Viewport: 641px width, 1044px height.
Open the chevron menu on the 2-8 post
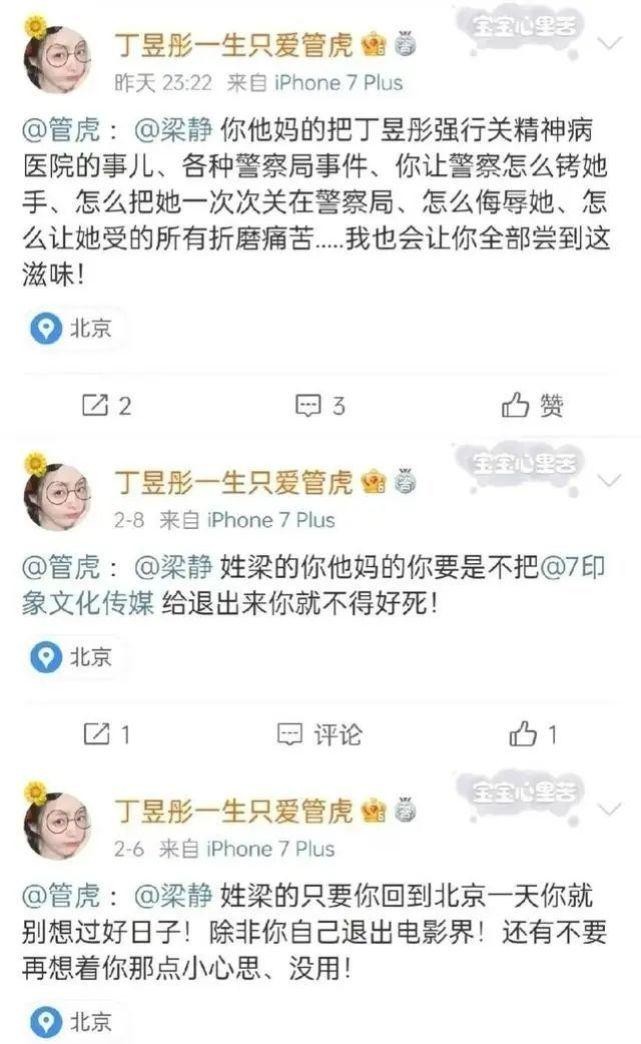tap(609, 481)
